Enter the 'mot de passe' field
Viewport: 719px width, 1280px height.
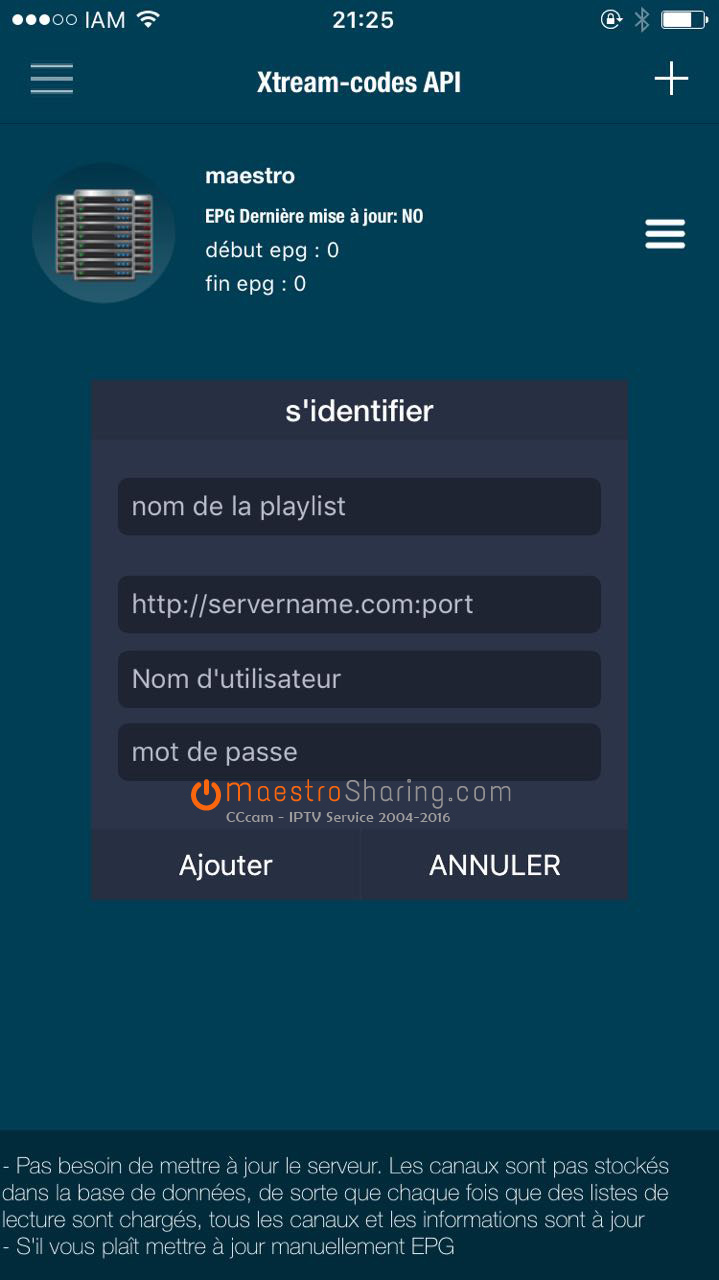pyautogui.click(x=359, y=752)
